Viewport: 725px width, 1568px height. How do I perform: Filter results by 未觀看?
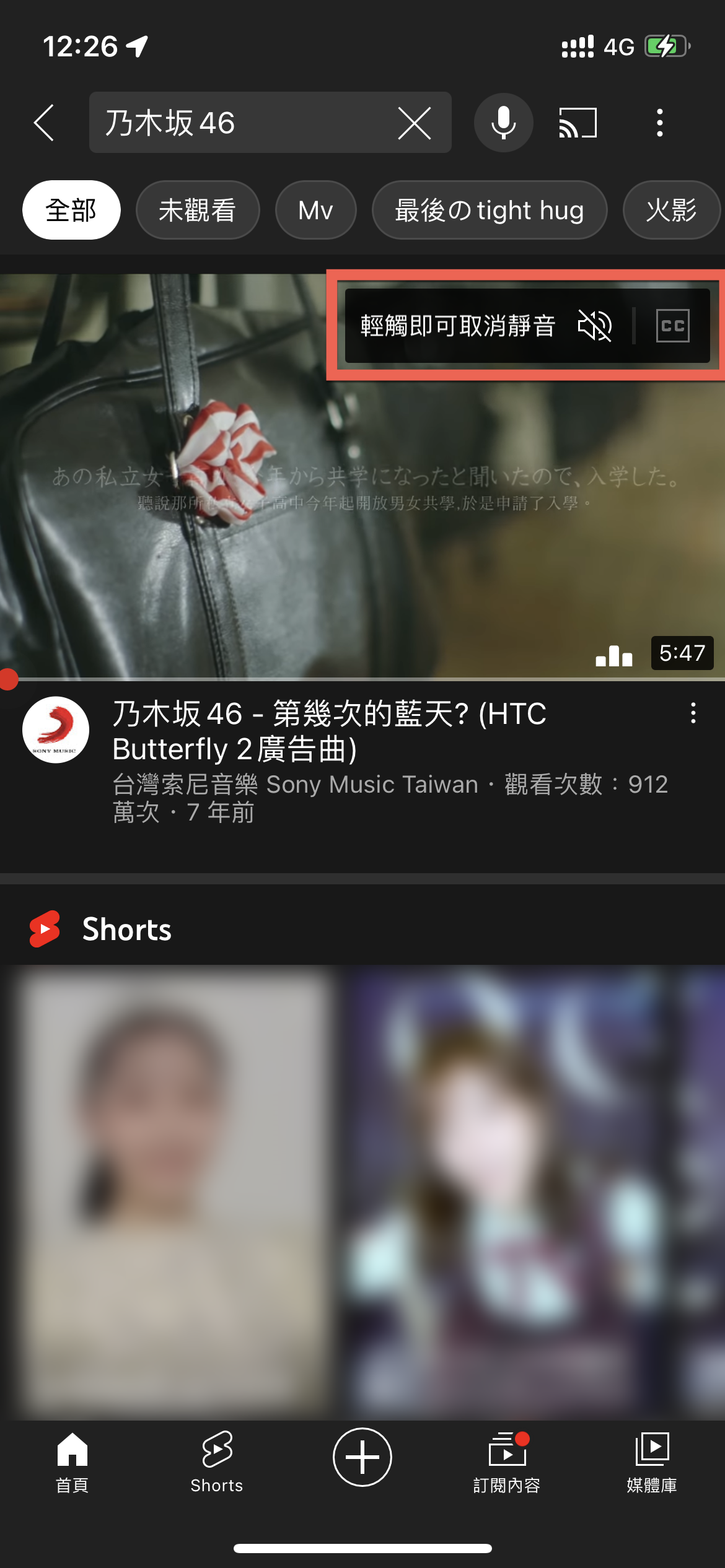[x=197, y=210]
